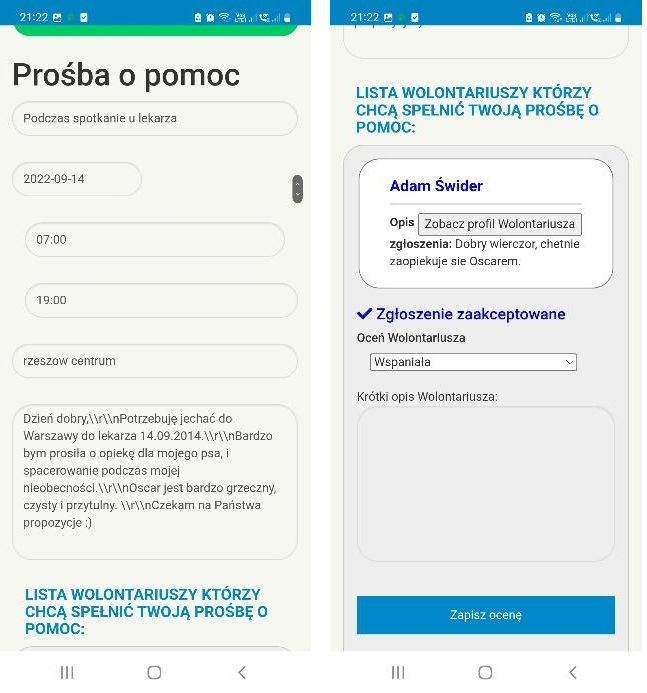The height and width of the screenshot is (693, 647).
Task: Edit the start time 07:00
Action: (154, 240)
